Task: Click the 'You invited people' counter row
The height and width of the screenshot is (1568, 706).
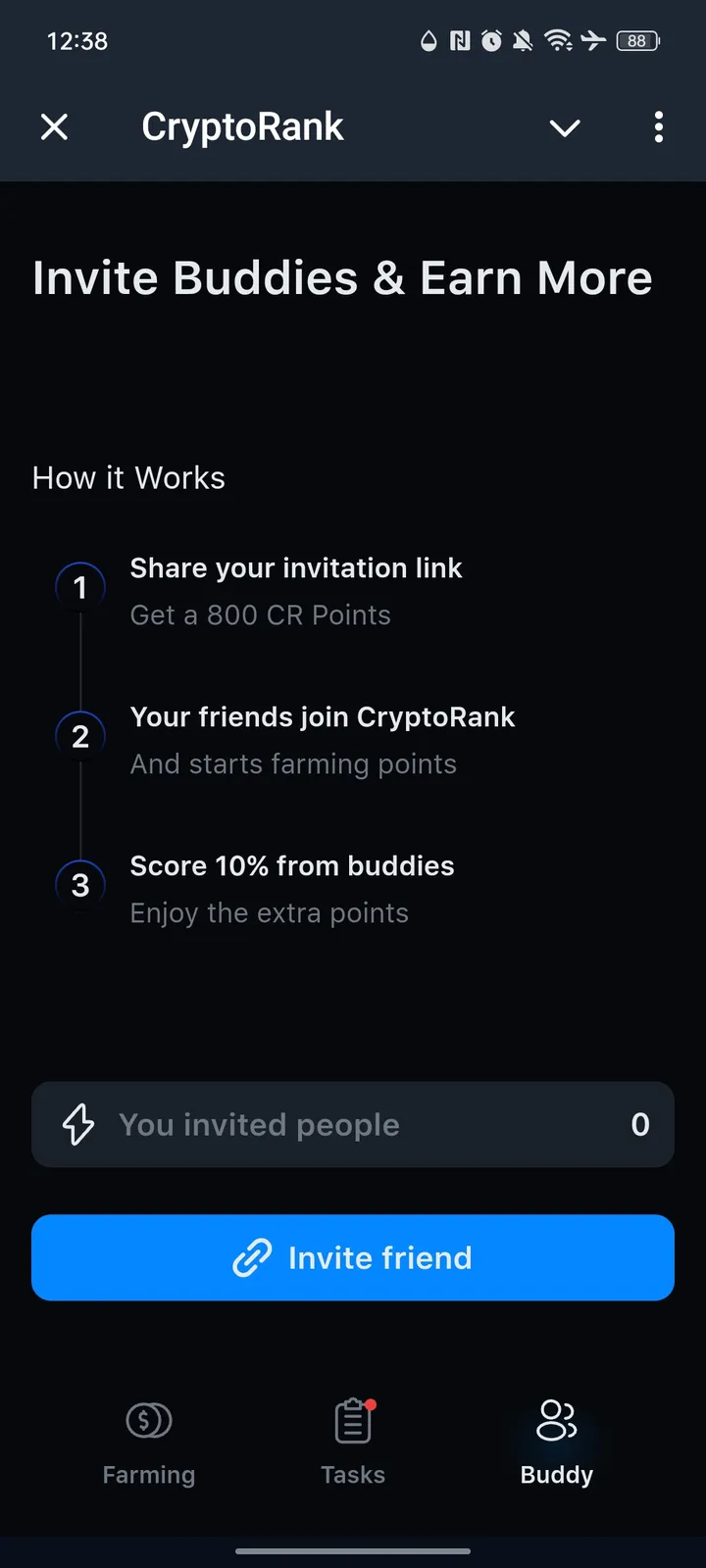Action: coord(353,1125)
